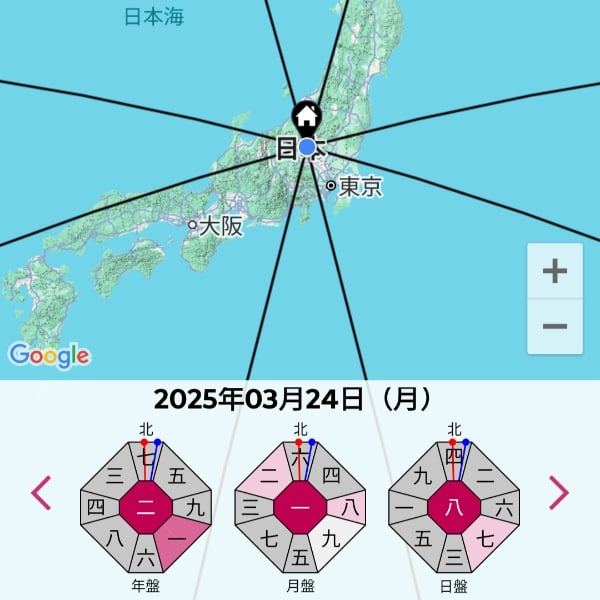This screenshot has height=600, width=600.
Task: Select the 年盤 yearly chart
Action: click(x=146, y=505)
